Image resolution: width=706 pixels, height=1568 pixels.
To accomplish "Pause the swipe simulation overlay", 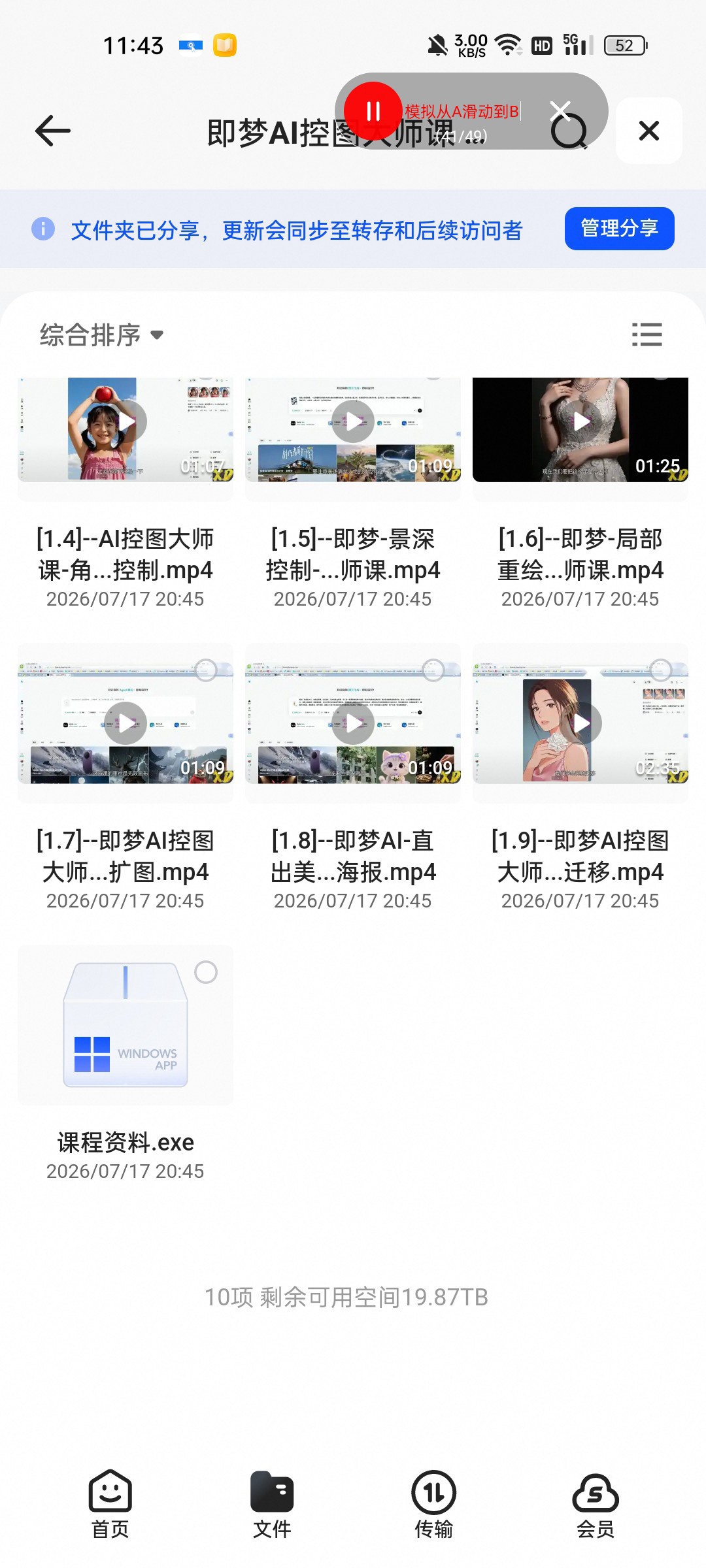I will point(373,111).
